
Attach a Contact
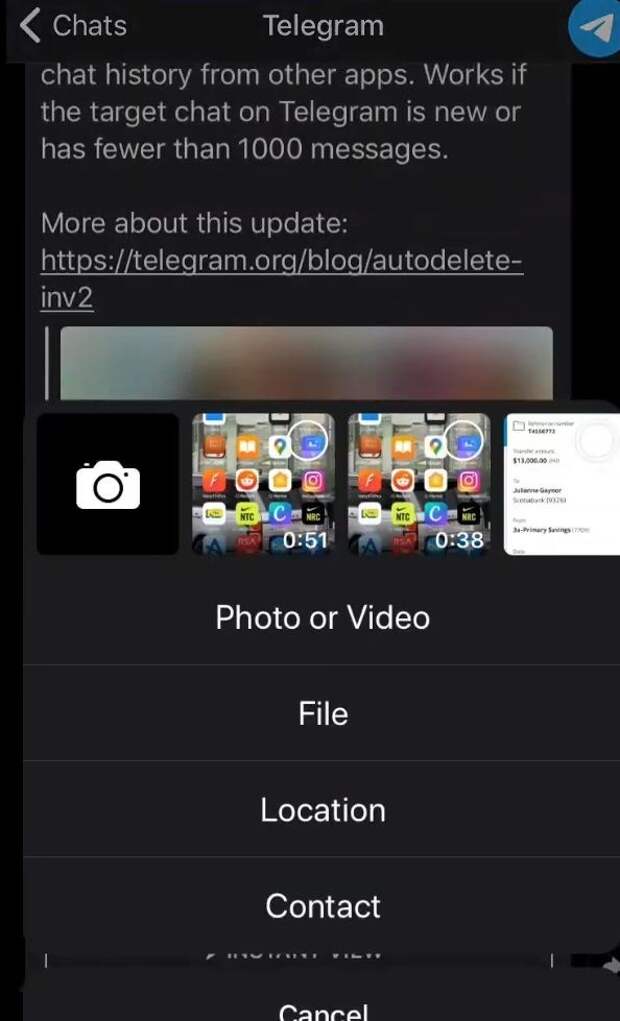pyautogui.click(x=322, y=905)
